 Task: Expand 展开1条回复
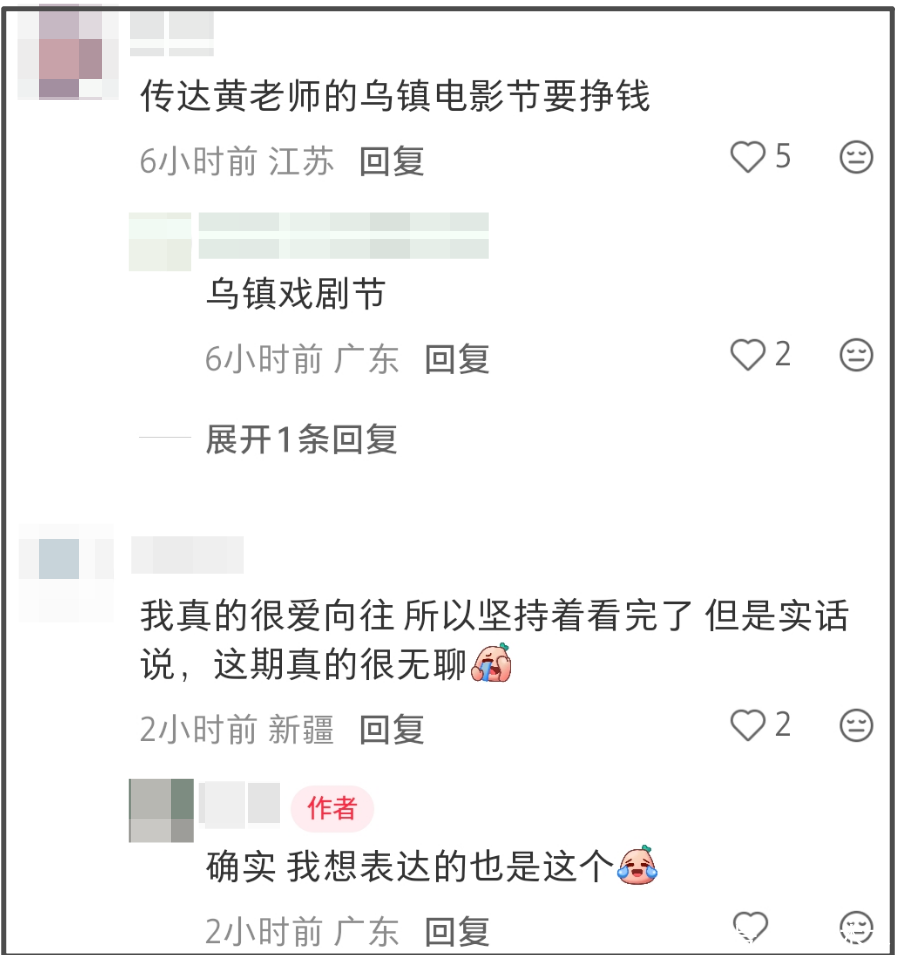click(x=301, y=439)
